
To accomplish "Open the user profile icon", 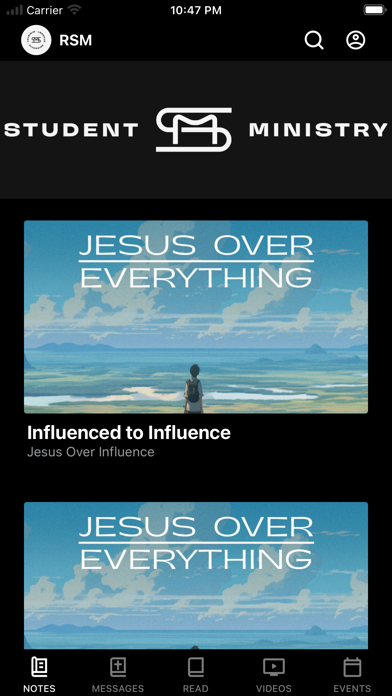I will (356, 40).
